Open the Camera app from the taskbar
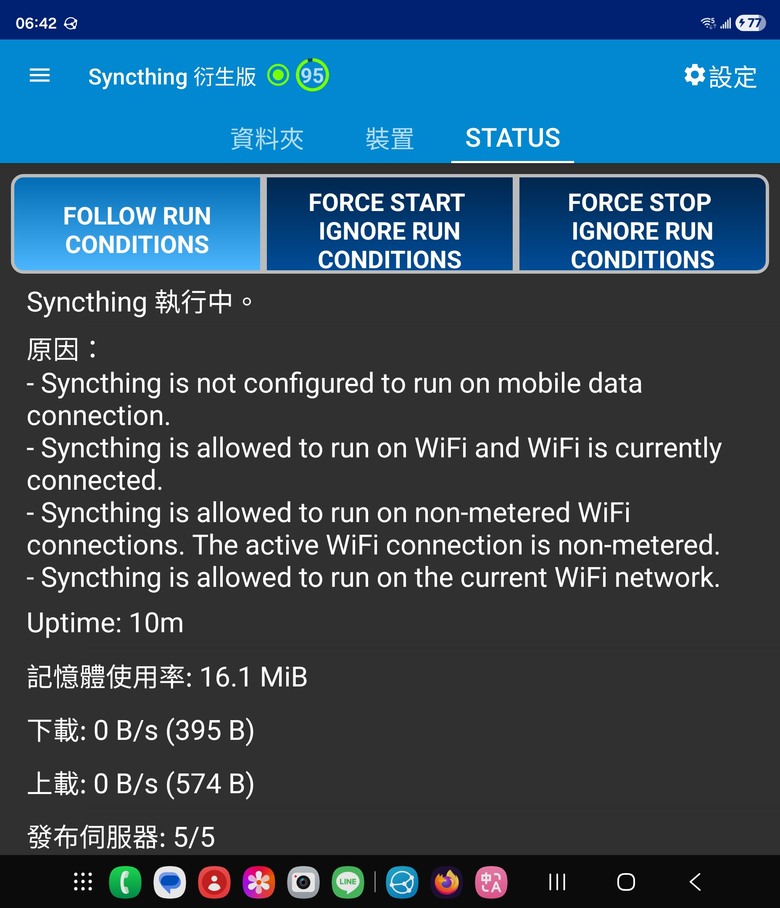780x908 pixels. (x=303, y=882)
